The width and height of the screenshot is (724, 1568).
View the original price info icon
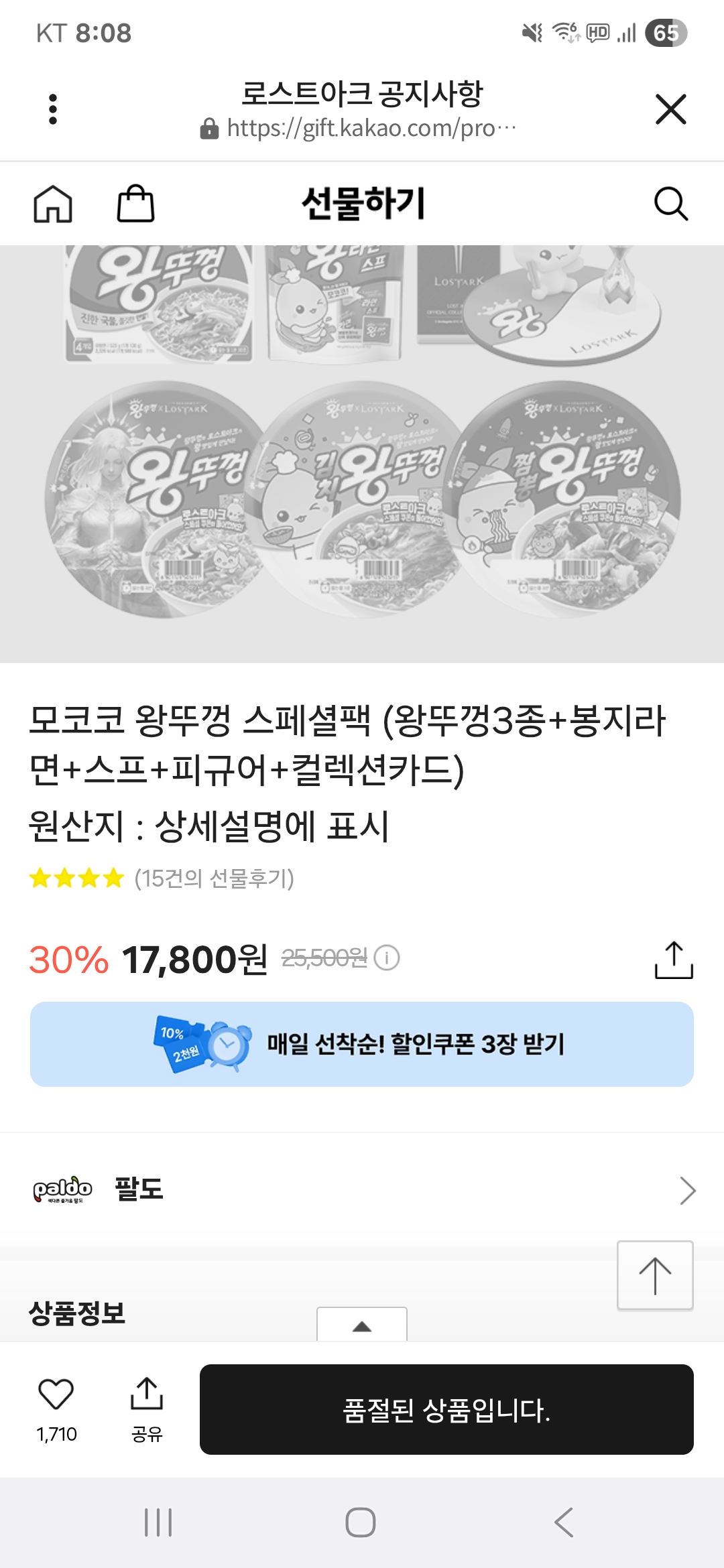[387, 958]
